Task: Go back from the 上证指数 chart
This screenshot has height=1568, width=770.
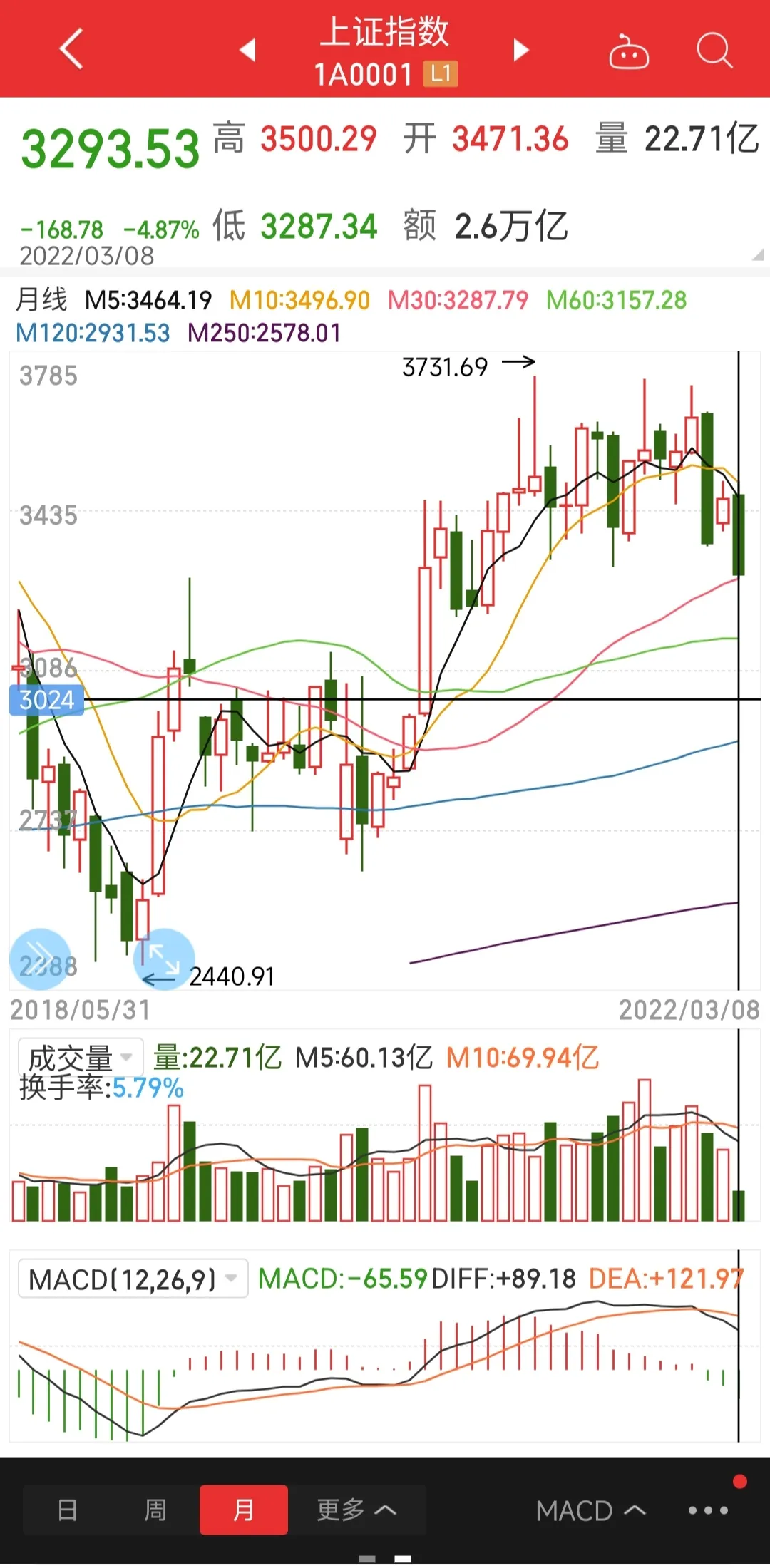Action: coord(71,49)
